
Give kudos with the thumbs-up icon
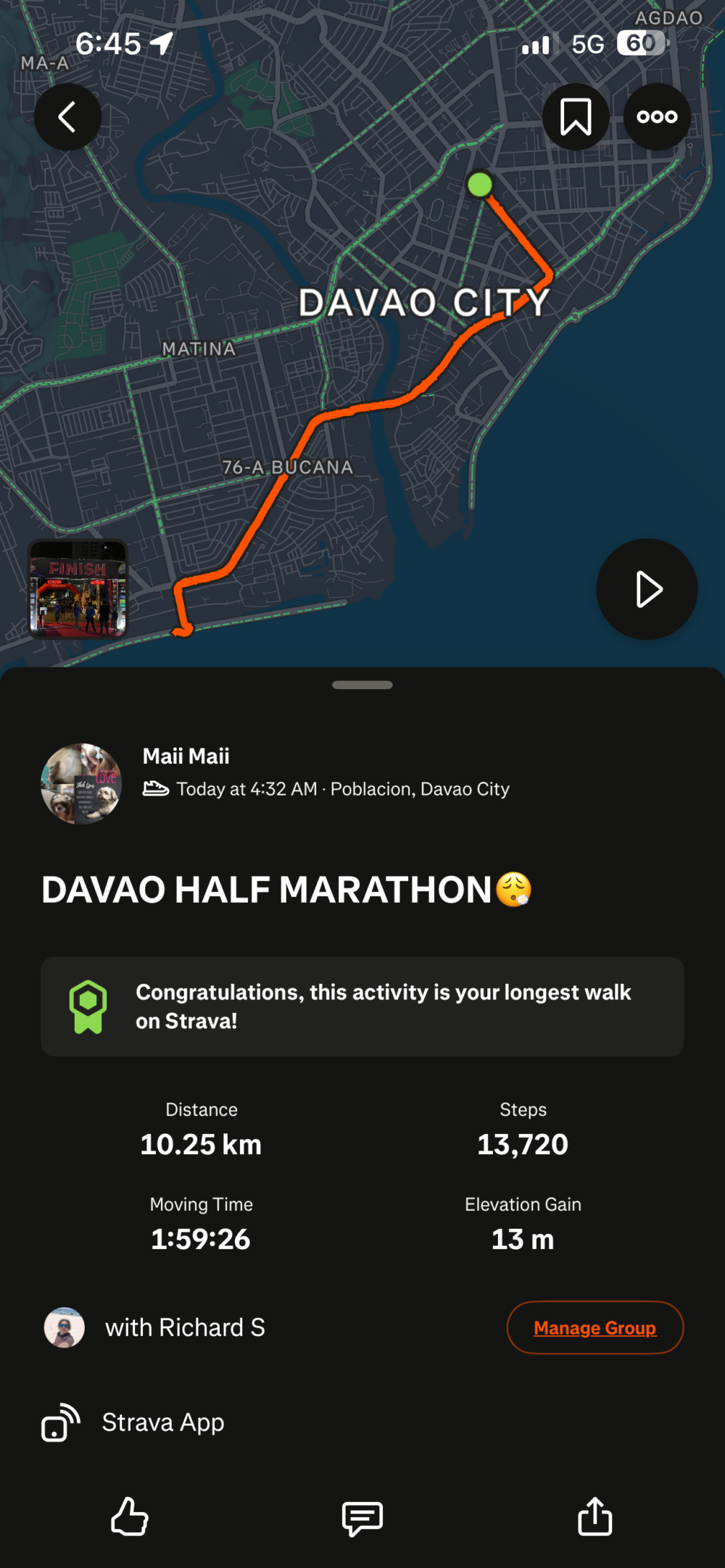(x=130, y=1516)
